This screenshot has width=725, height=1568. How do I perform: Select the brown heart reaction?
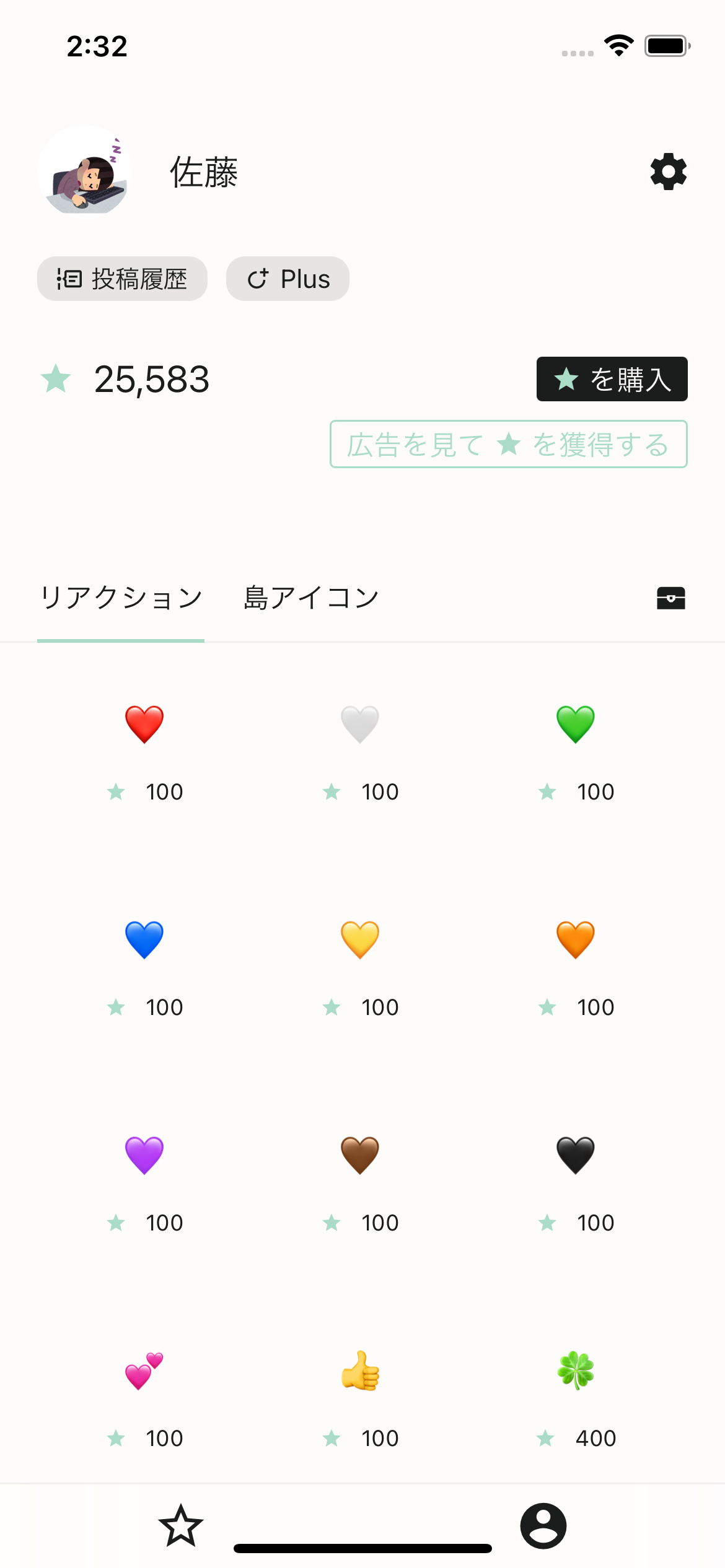click(360, 1155)
